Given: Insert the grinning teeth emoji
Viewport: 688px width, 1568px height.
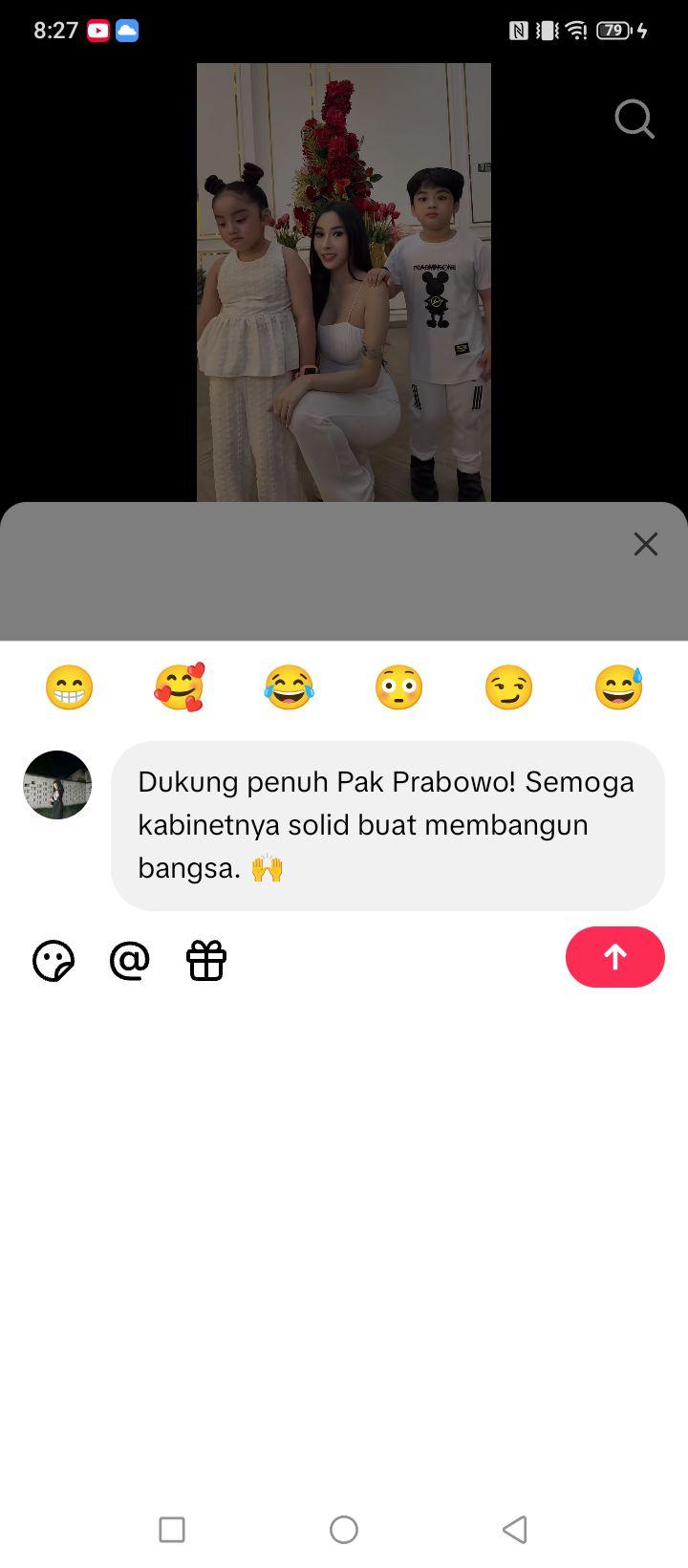Looking at the screenshot, I should point(70,687).
